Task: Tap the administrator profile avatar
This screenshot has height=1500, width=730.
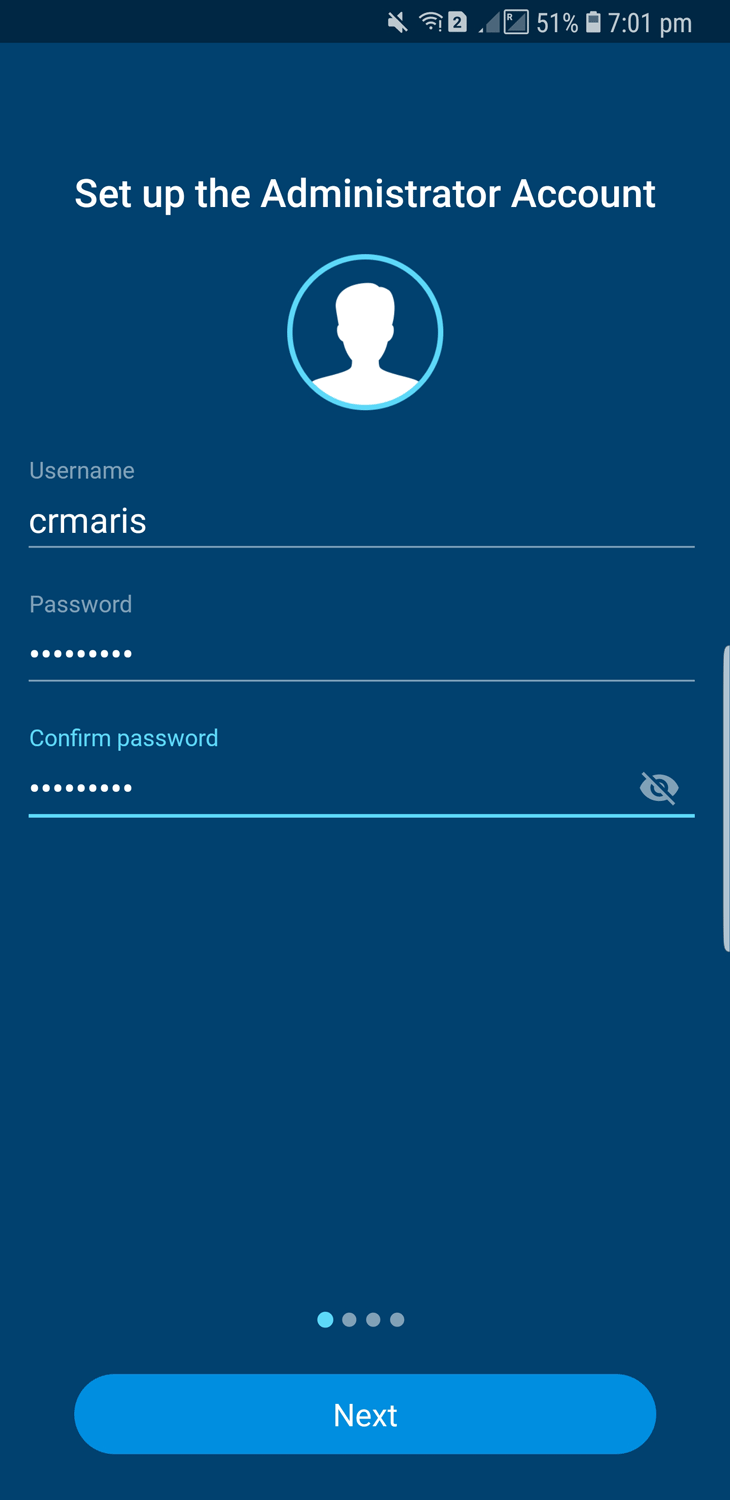Action: [x=365, y=332]
